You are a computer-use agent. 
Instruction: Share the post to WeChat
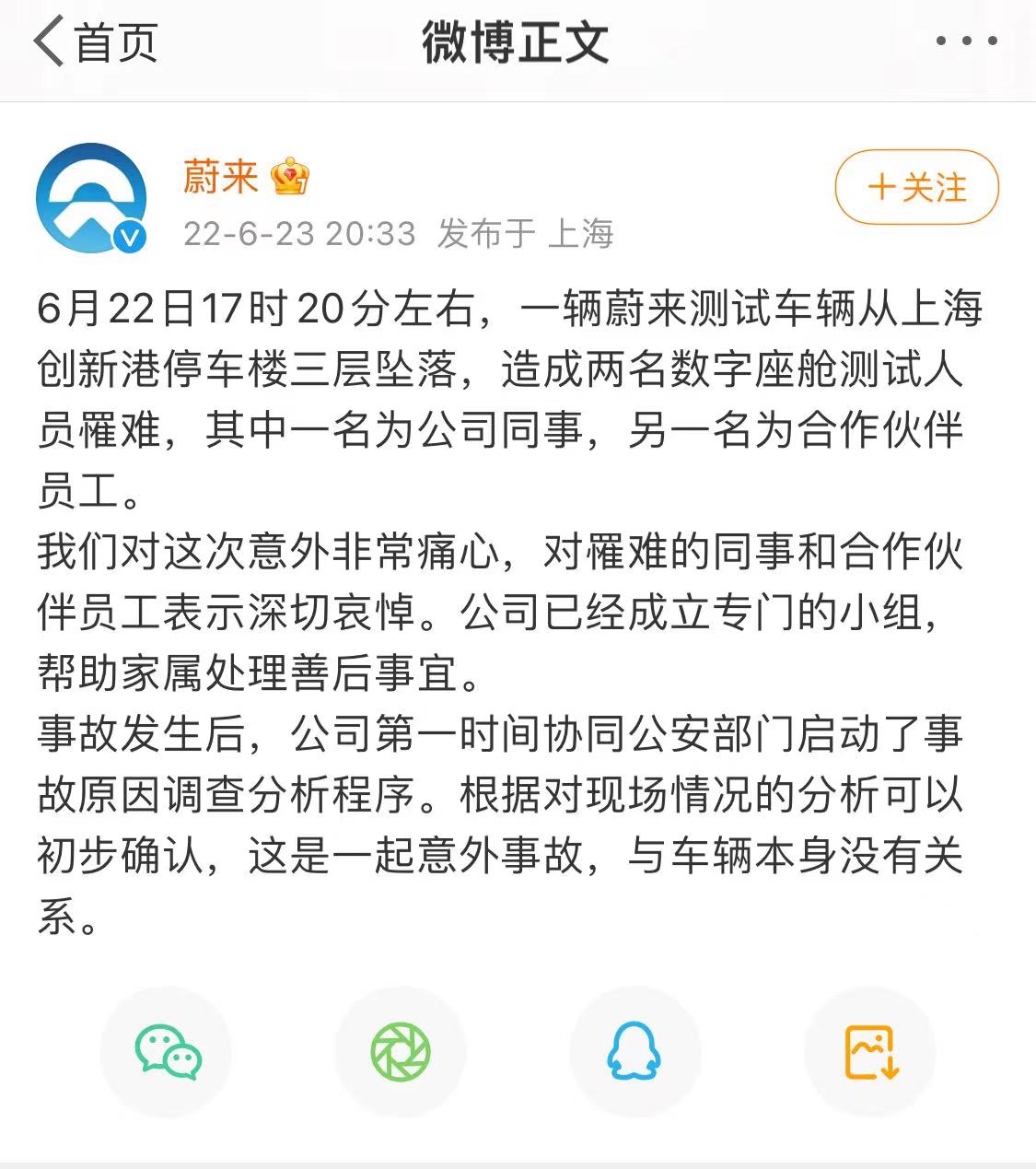pos(167,1051)
